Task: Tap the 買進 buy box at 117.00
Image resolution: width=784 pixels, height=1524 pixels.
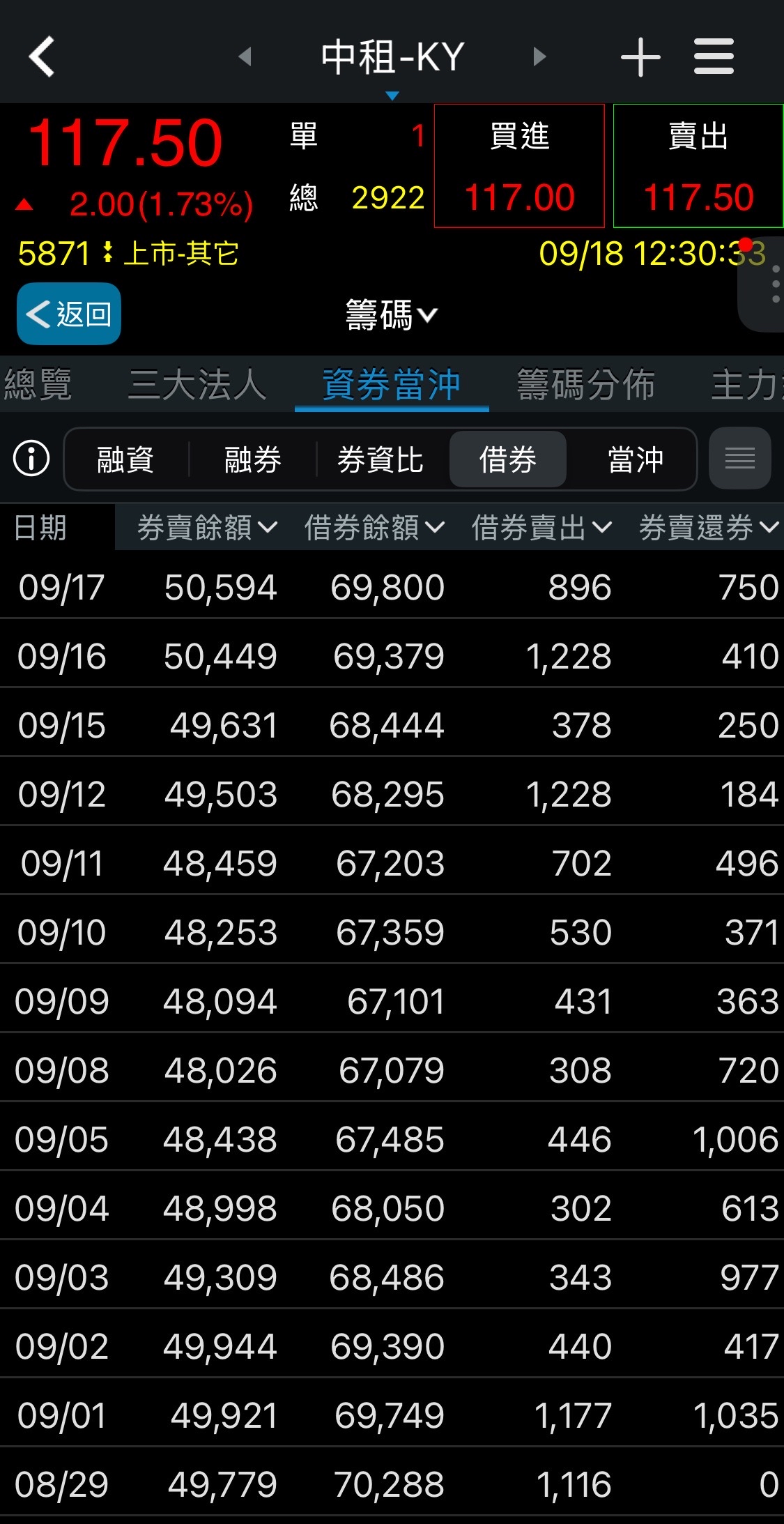Action: (x=519, y=166)
